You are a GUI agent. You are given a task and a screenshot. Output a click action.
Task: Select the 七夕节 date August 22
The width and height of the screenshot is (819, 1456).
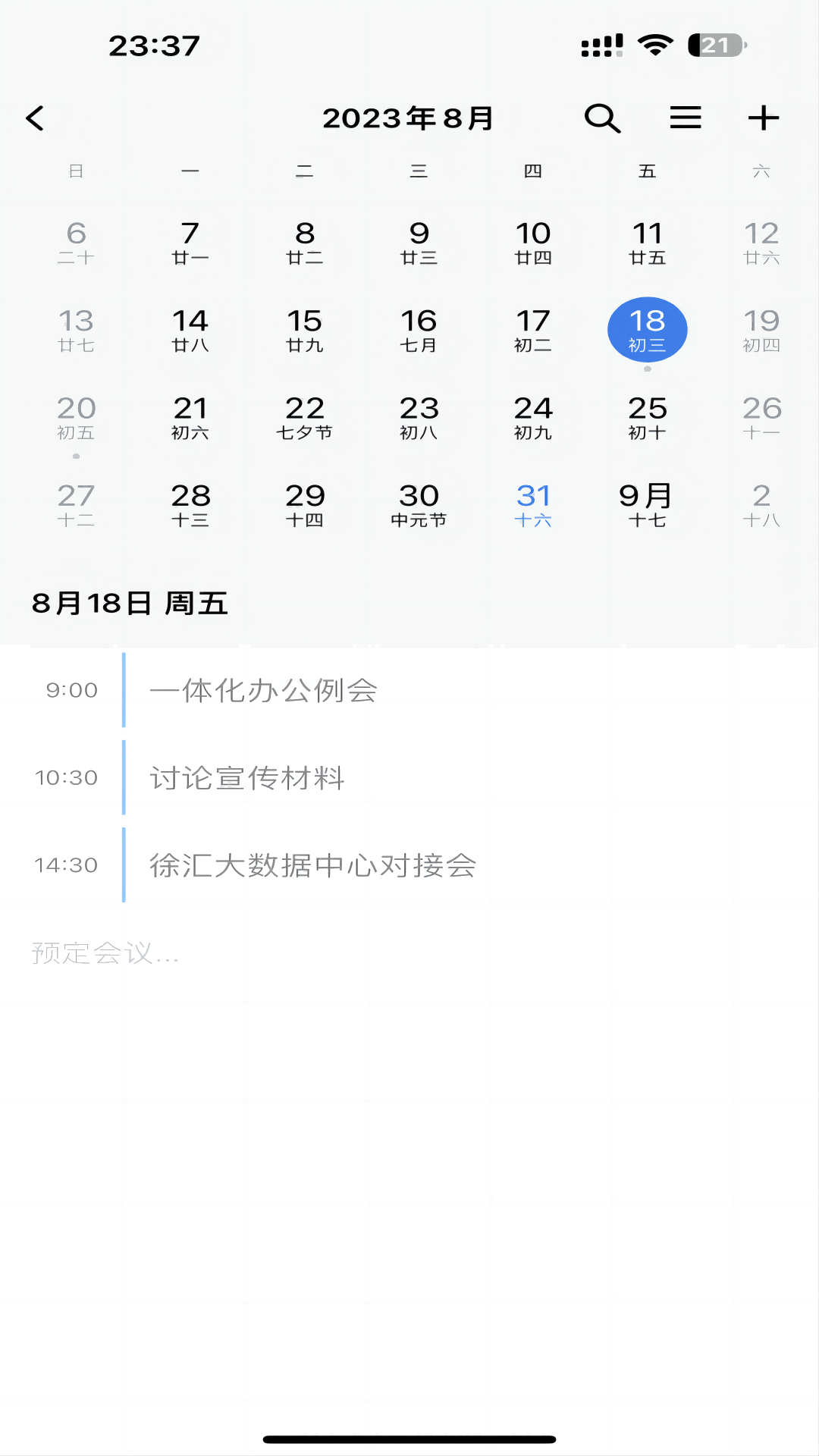[x=306, y=418]
